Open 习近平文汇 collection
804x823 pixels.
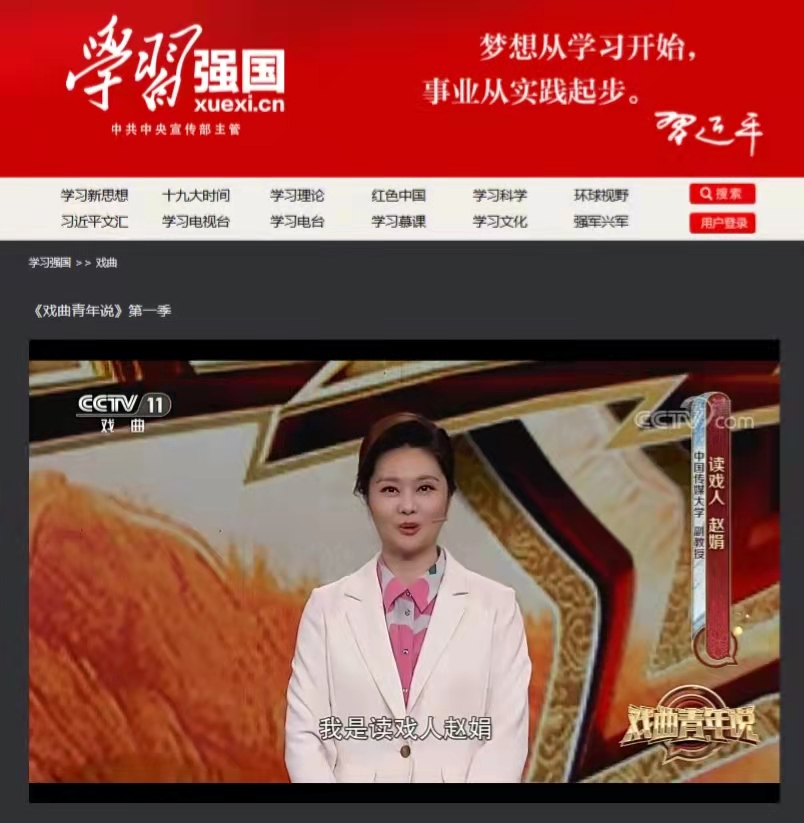[94, 221]
